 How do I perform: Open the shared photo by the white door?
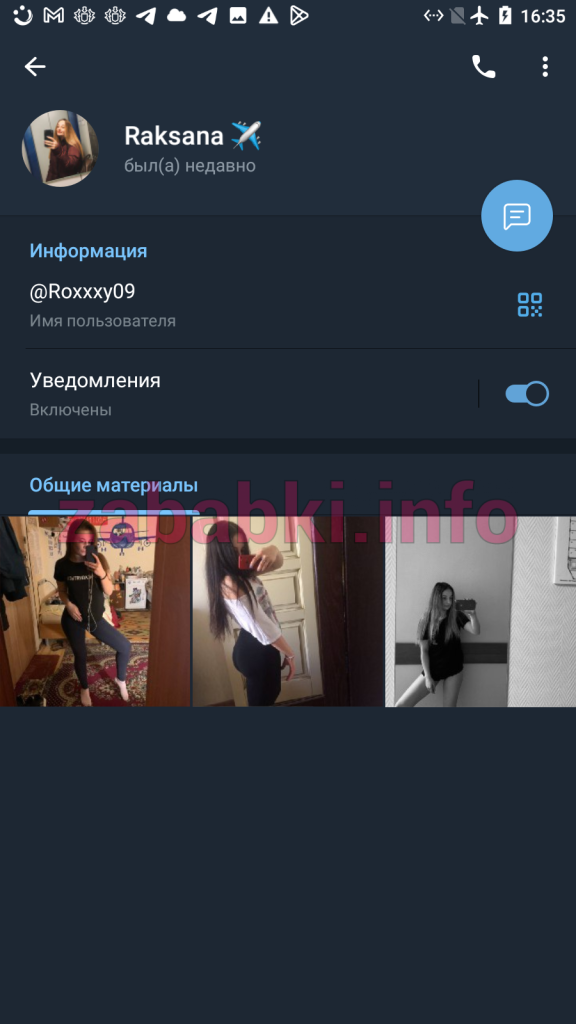(288, 611)
